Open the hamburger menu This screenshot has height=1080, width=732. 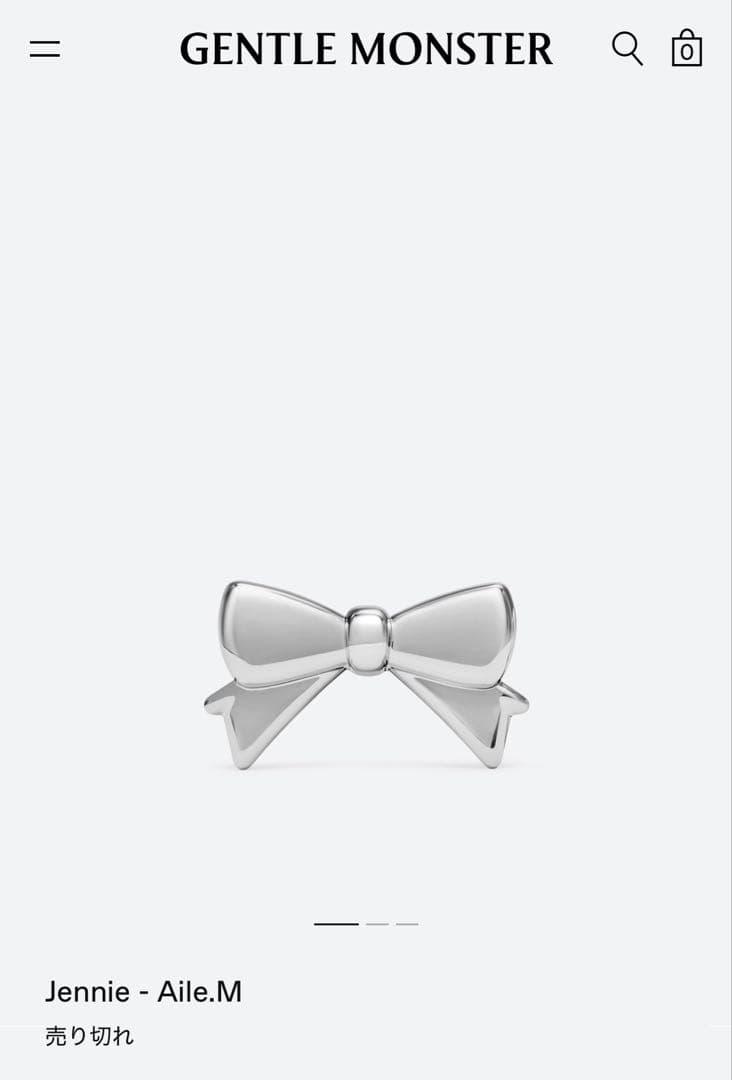click(x=45, y=49)
